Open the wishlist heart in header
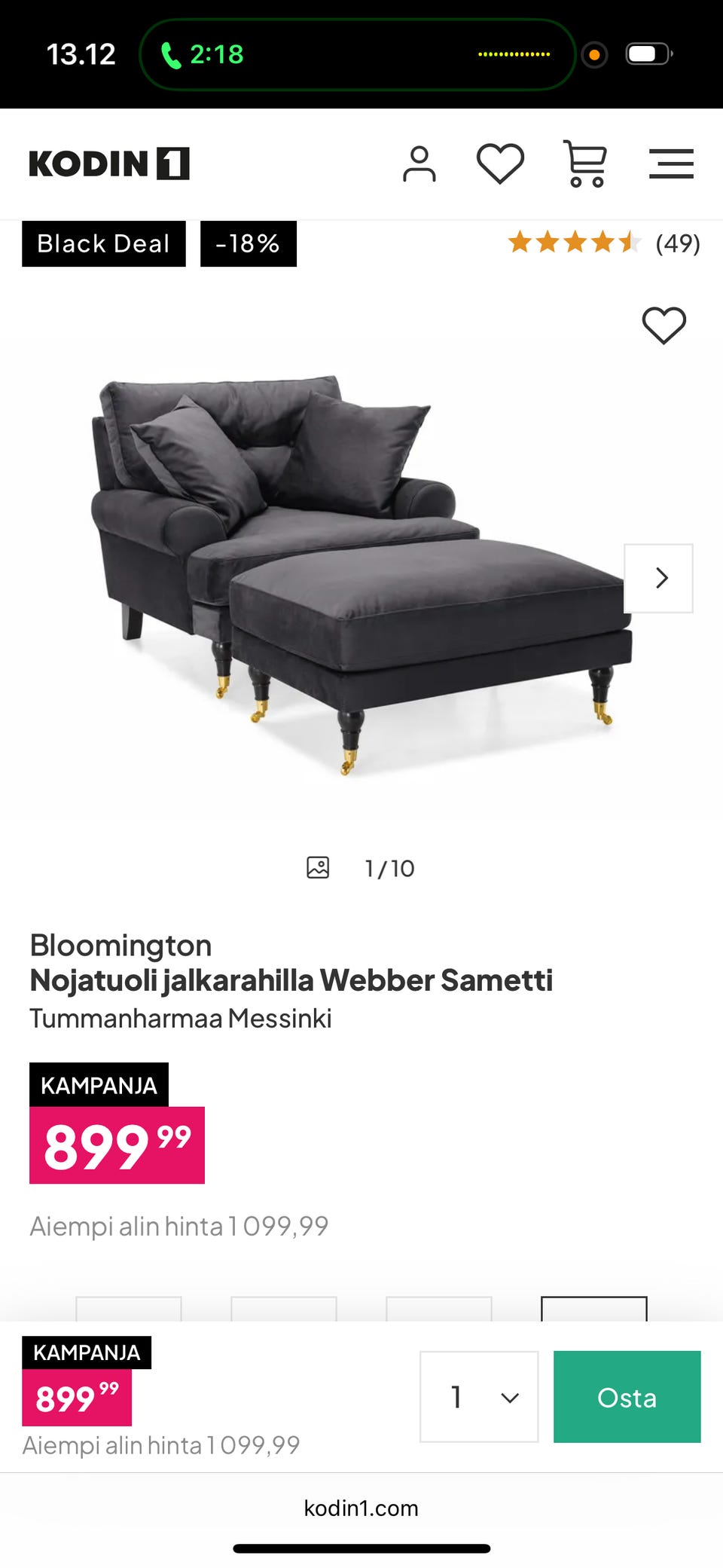This screenshot has width=723, height=1568. point(500,163)
